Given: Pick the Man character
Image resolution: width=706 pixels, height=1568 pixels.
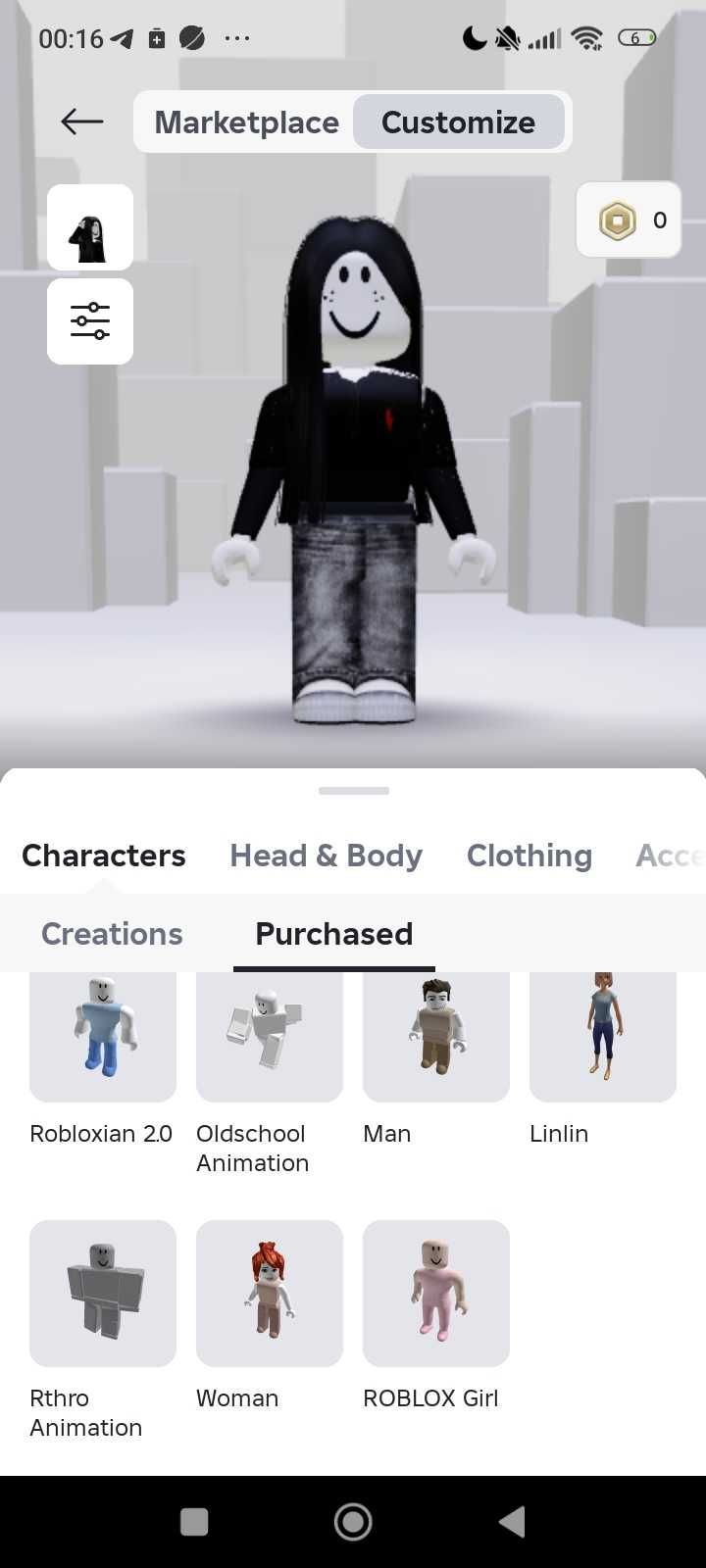Looking at the screenshot, I should tap(436, 1035).
